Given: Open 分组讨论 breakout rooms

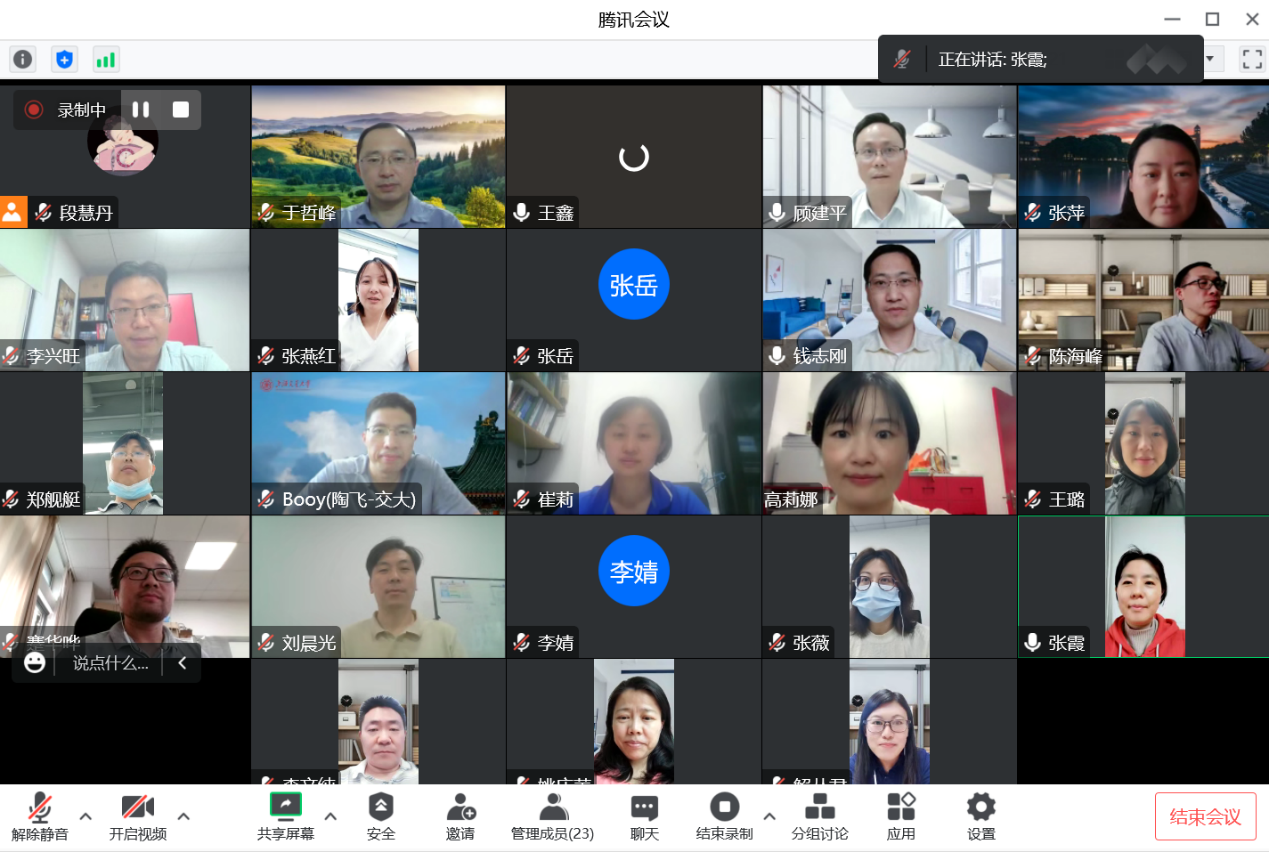Looking at the screenshot, I should (x=820, y=816).
